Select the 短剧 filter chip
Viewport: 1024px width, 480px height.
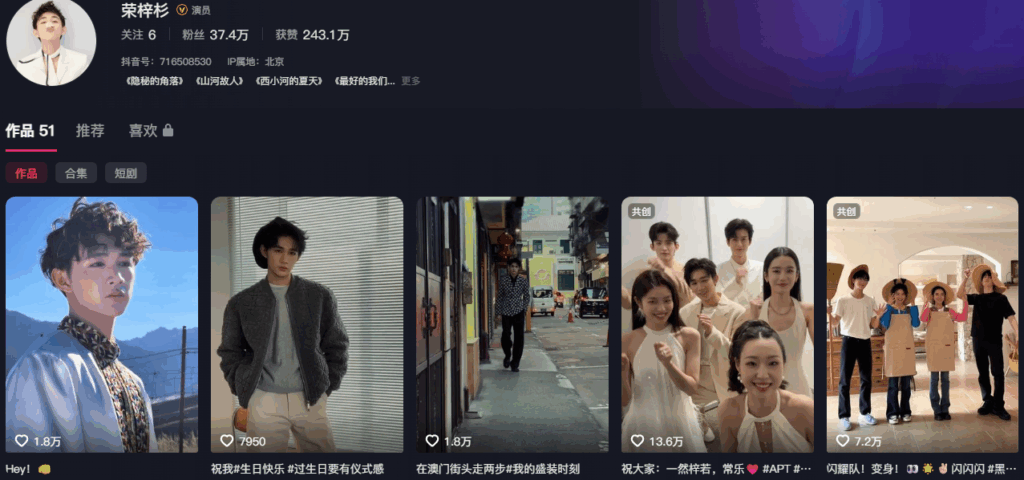[x=125, y=173]
